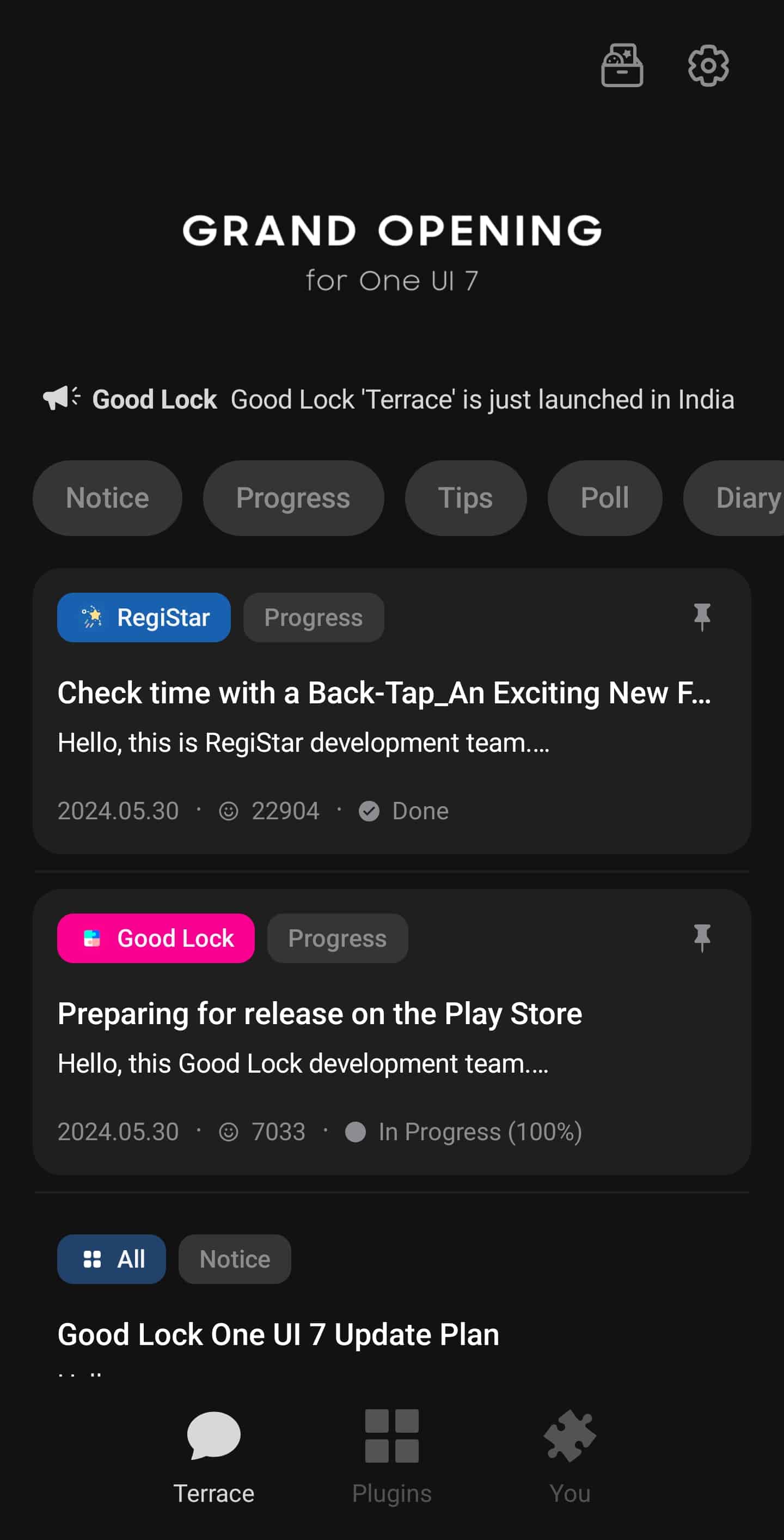Tap the pink Good Lock tag

pyautogui.click(x=156, y=939)
